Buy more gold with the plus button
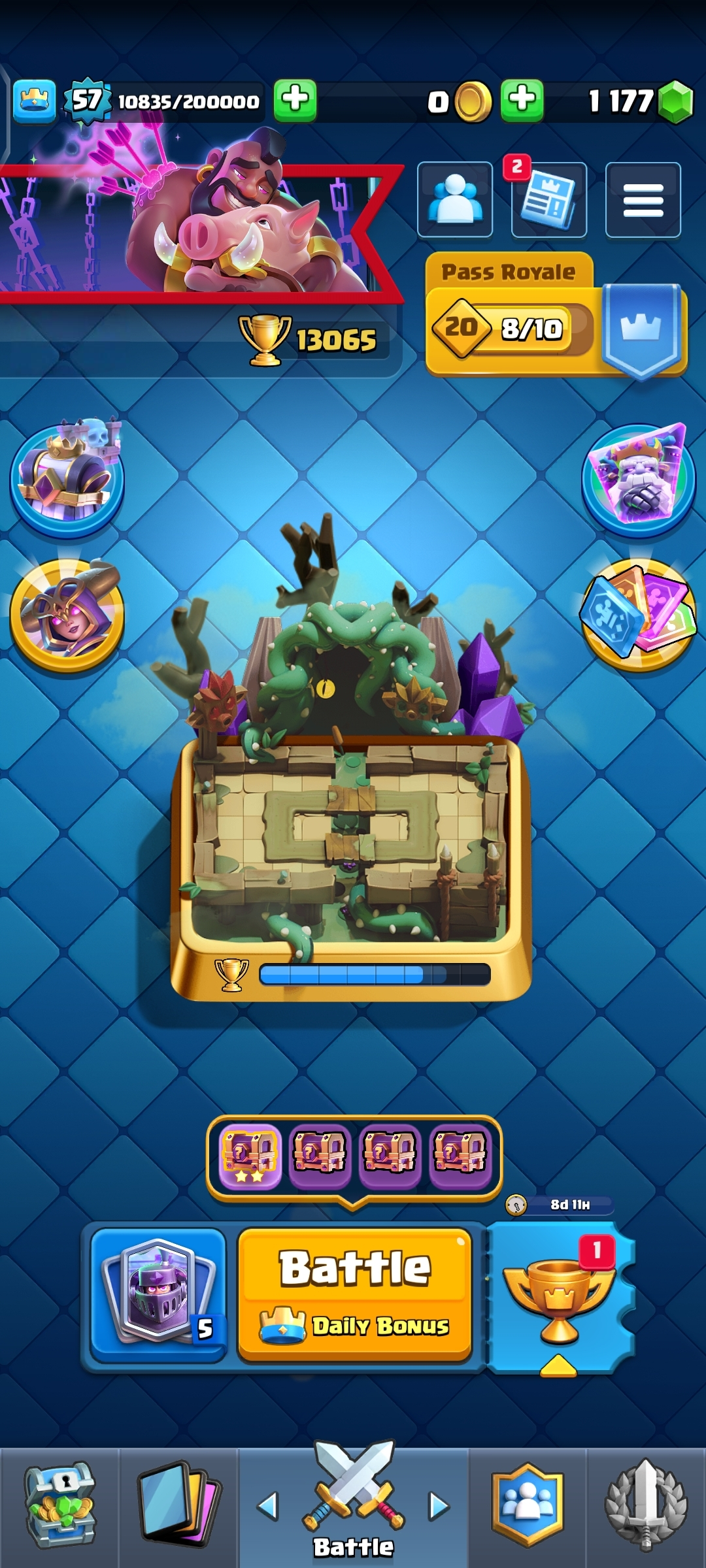 pos(522,101)
